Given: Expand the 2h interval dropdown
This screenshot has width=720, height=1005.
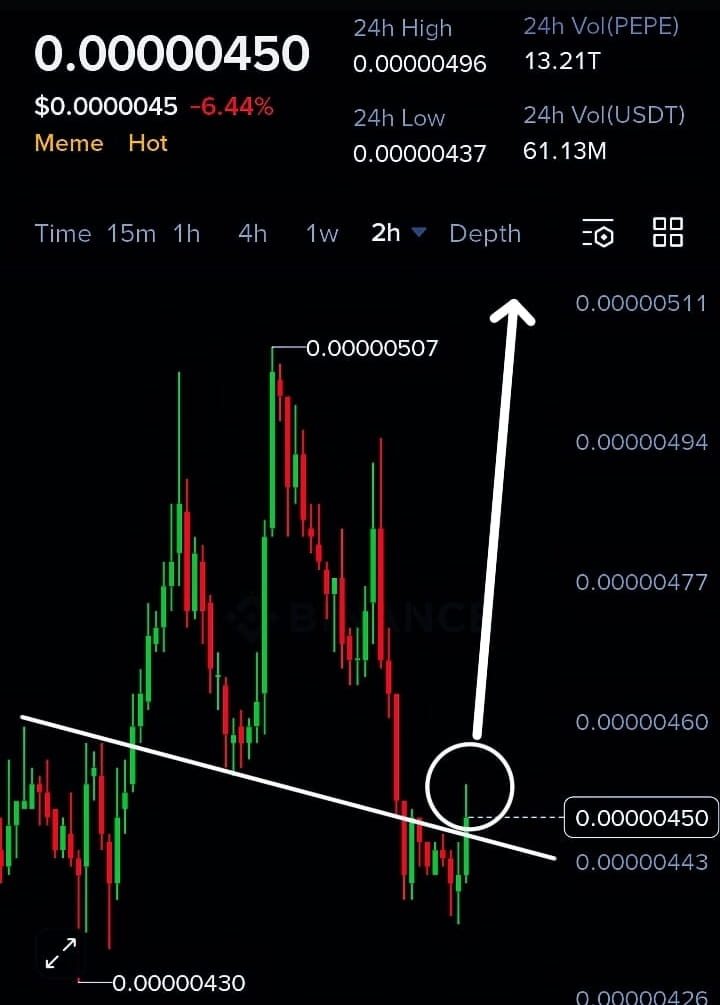Looking at the screenshot, I should pyautogui.click(x=398, y=233).
